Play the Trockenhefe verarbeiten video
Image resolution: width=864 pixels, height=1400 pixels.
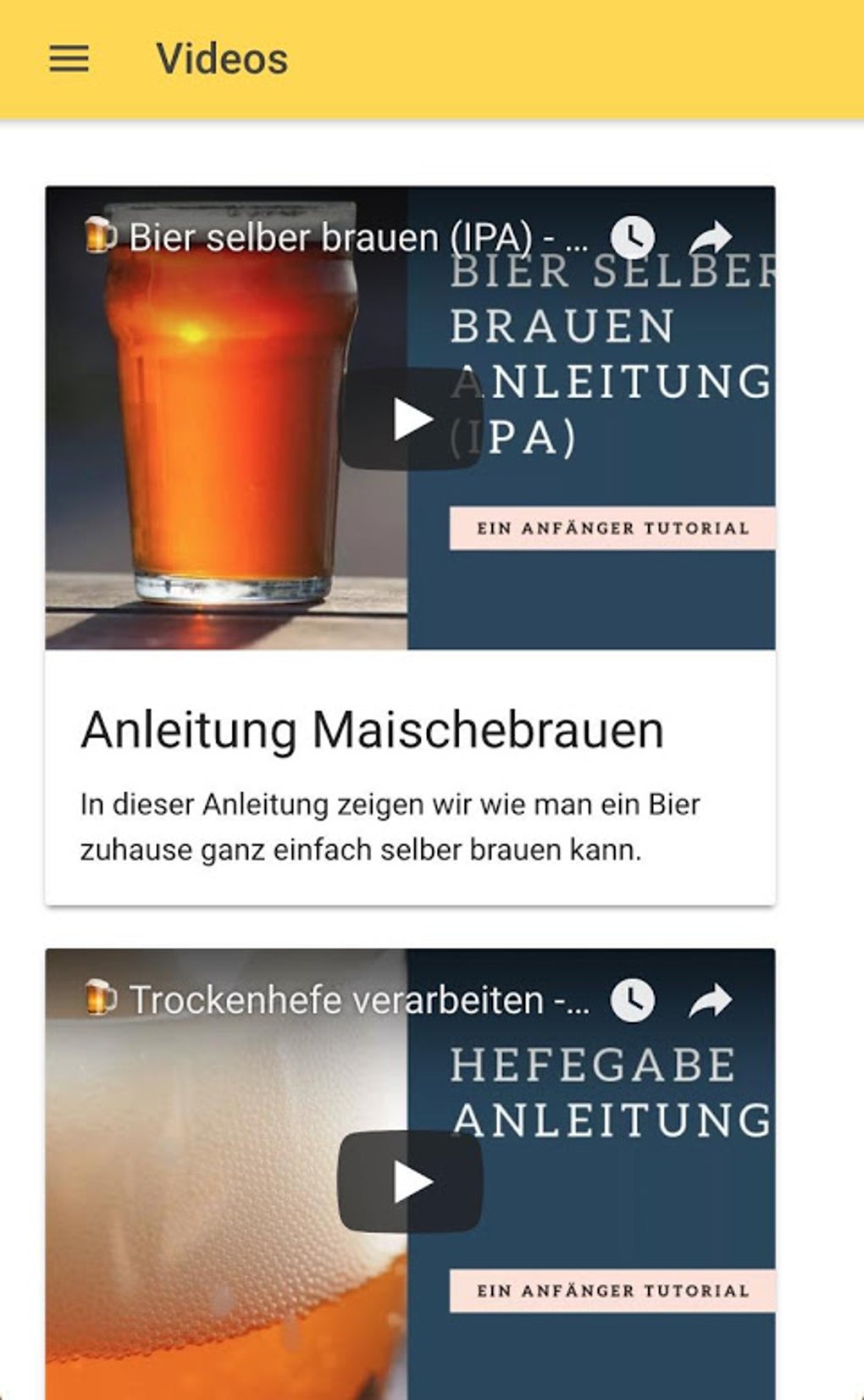tap(411, 1181)
